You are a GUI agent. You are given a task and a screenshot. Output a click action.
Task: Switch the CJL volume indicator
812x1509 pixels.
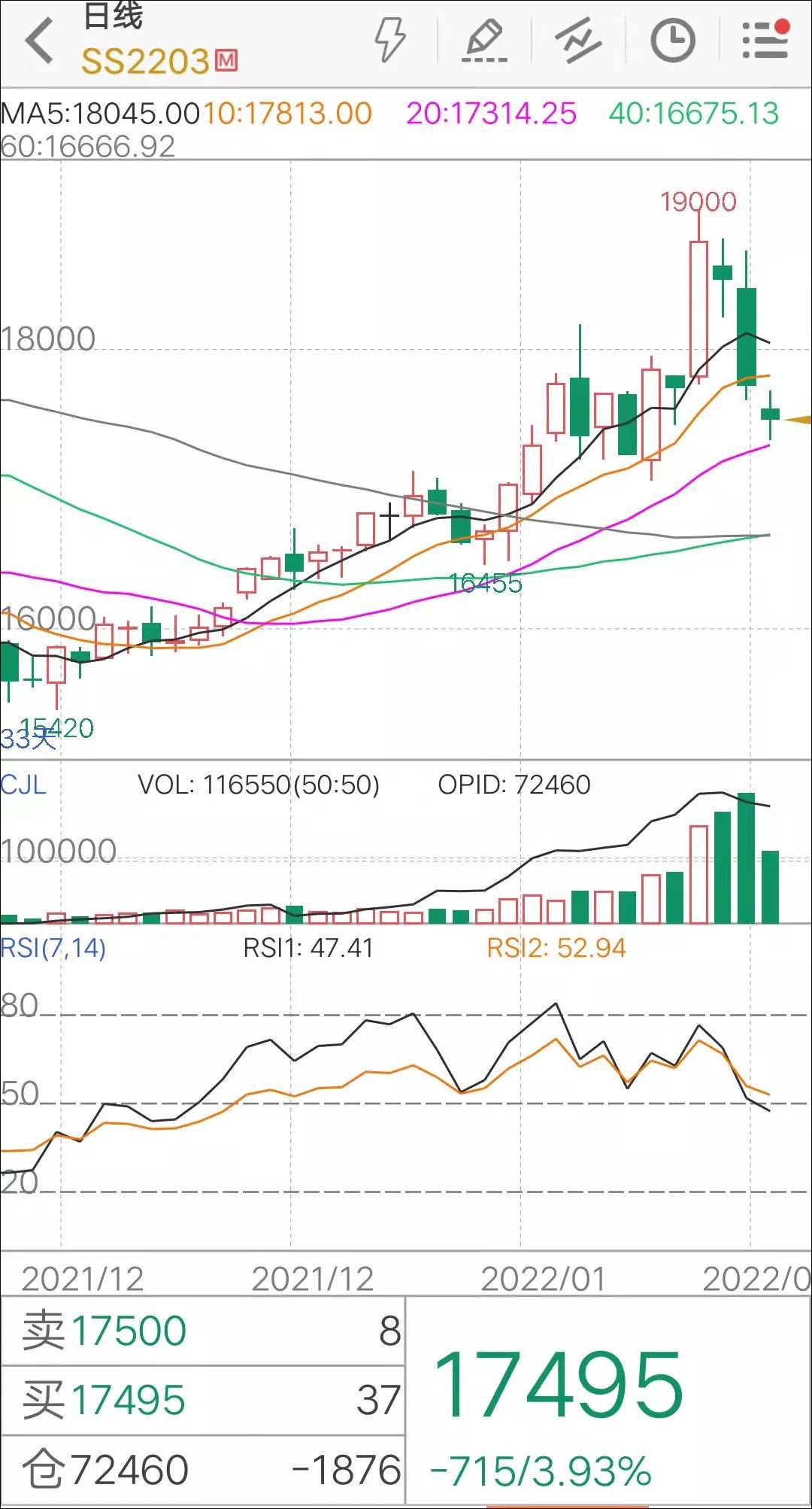click(24, 785)
